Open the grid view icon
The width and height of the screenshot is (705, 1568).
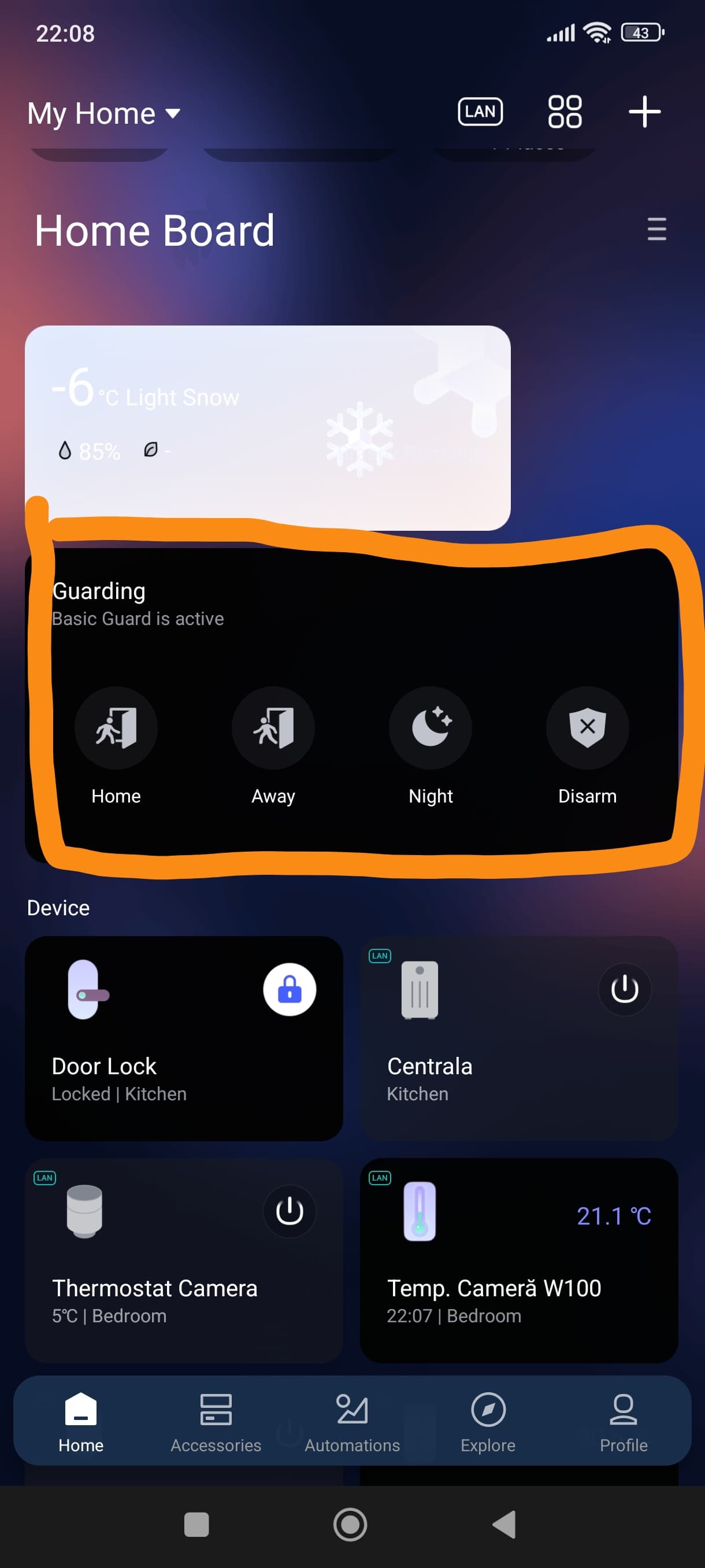(x=565, y=112)
